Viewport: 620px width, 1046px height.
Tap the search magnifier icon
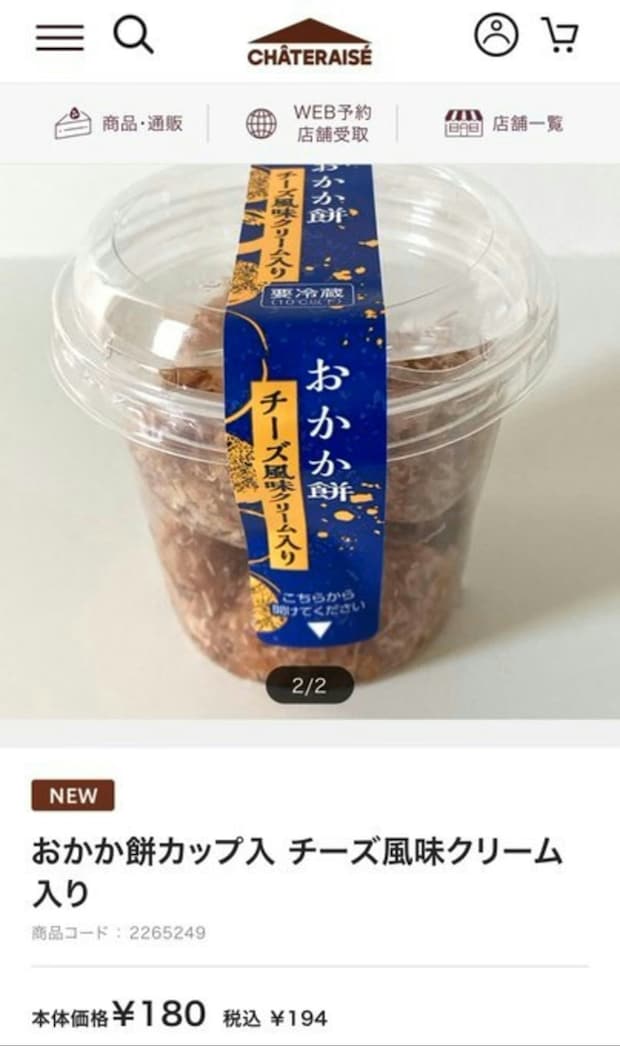pos(133,36)
